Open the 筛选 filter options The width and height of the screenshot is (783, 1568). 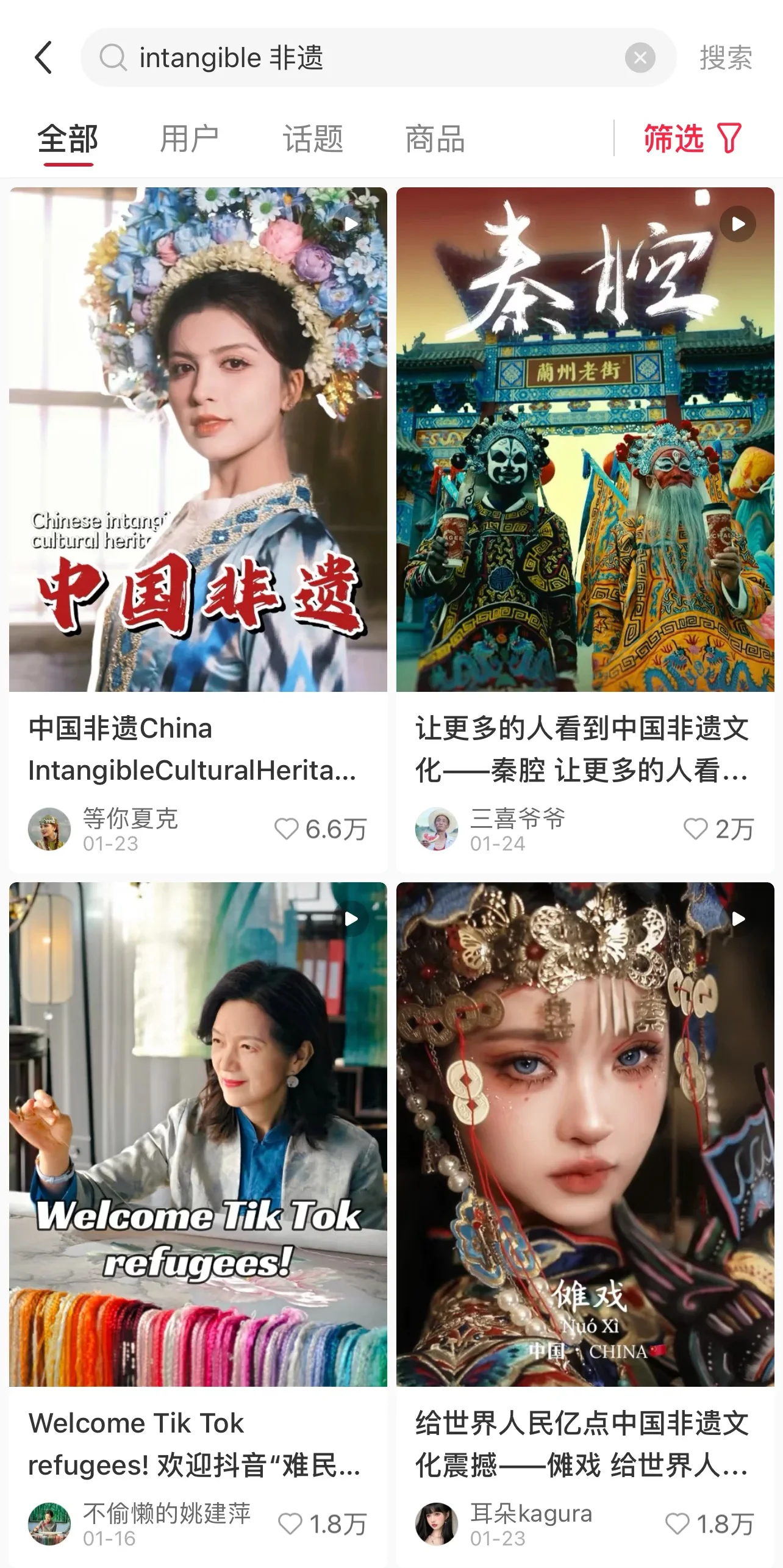pyautogui.click(x=693, y=138)
